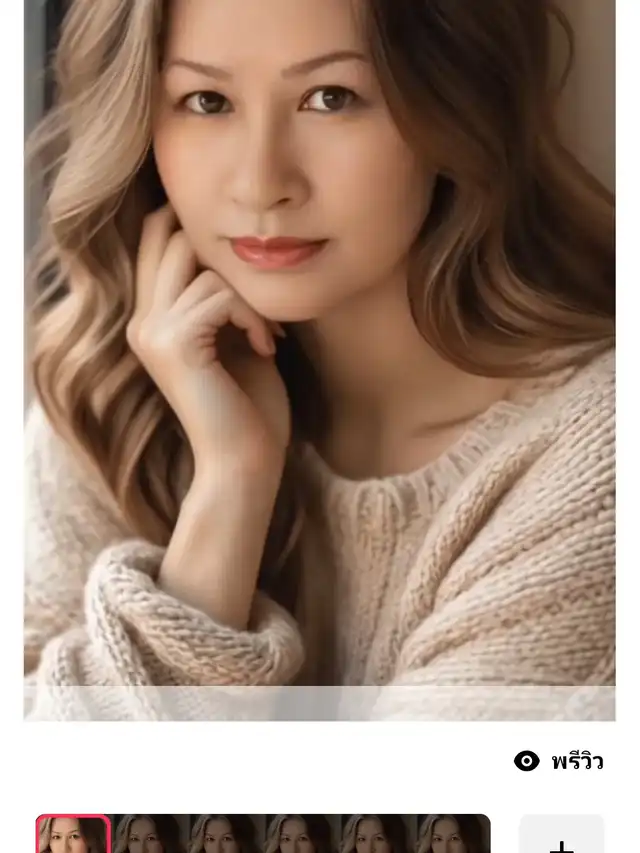Tap the พรีวิว preview button
This screenshot has width=640, height=853.
click(x=559, y=761)
